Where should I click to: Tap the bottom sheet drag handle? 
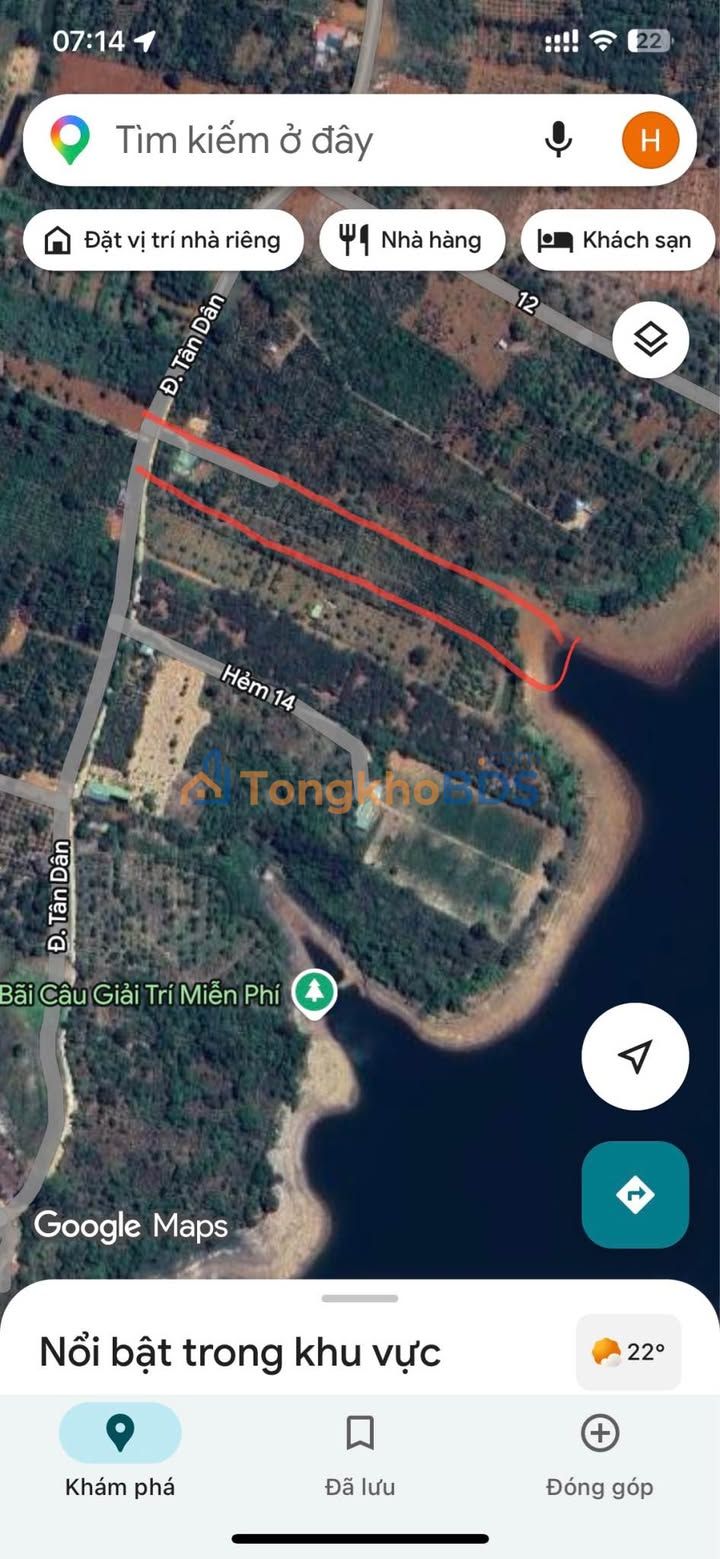click(x=360, y=1298)
